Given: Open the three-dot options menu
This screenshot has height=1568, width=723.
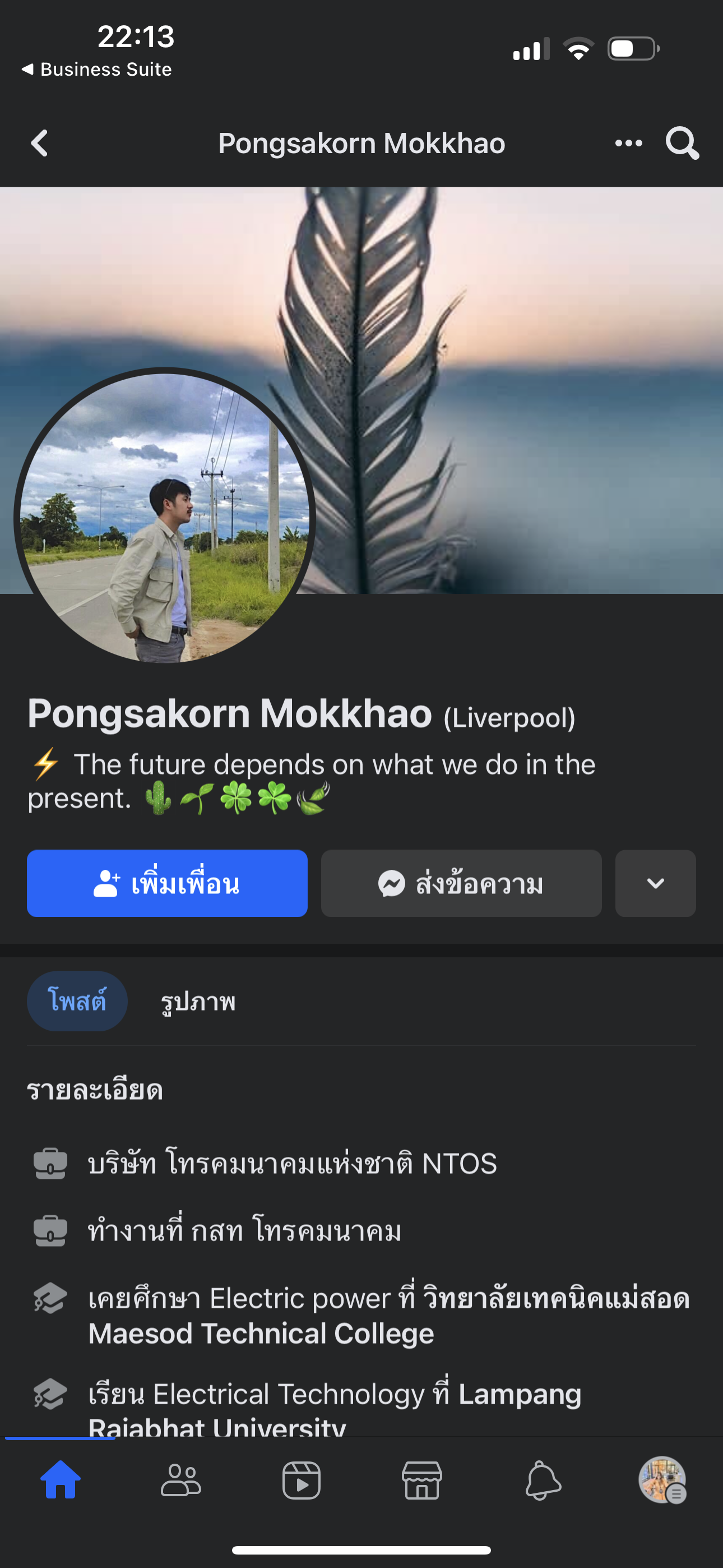Looking at the screenshot, I should click(628, 143).
